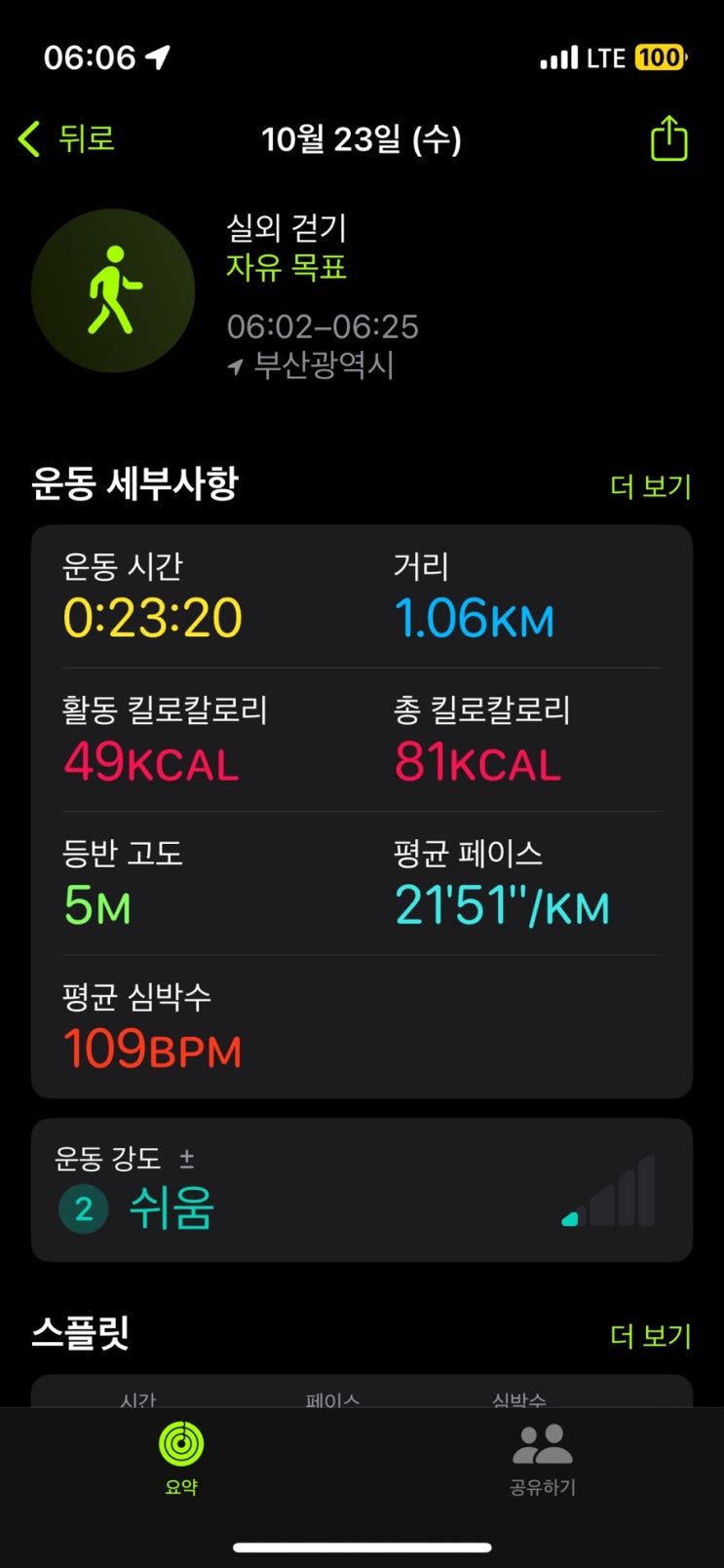Go back with the 뒤로 button
The image size is (724, 1568).
click(66, 138)
